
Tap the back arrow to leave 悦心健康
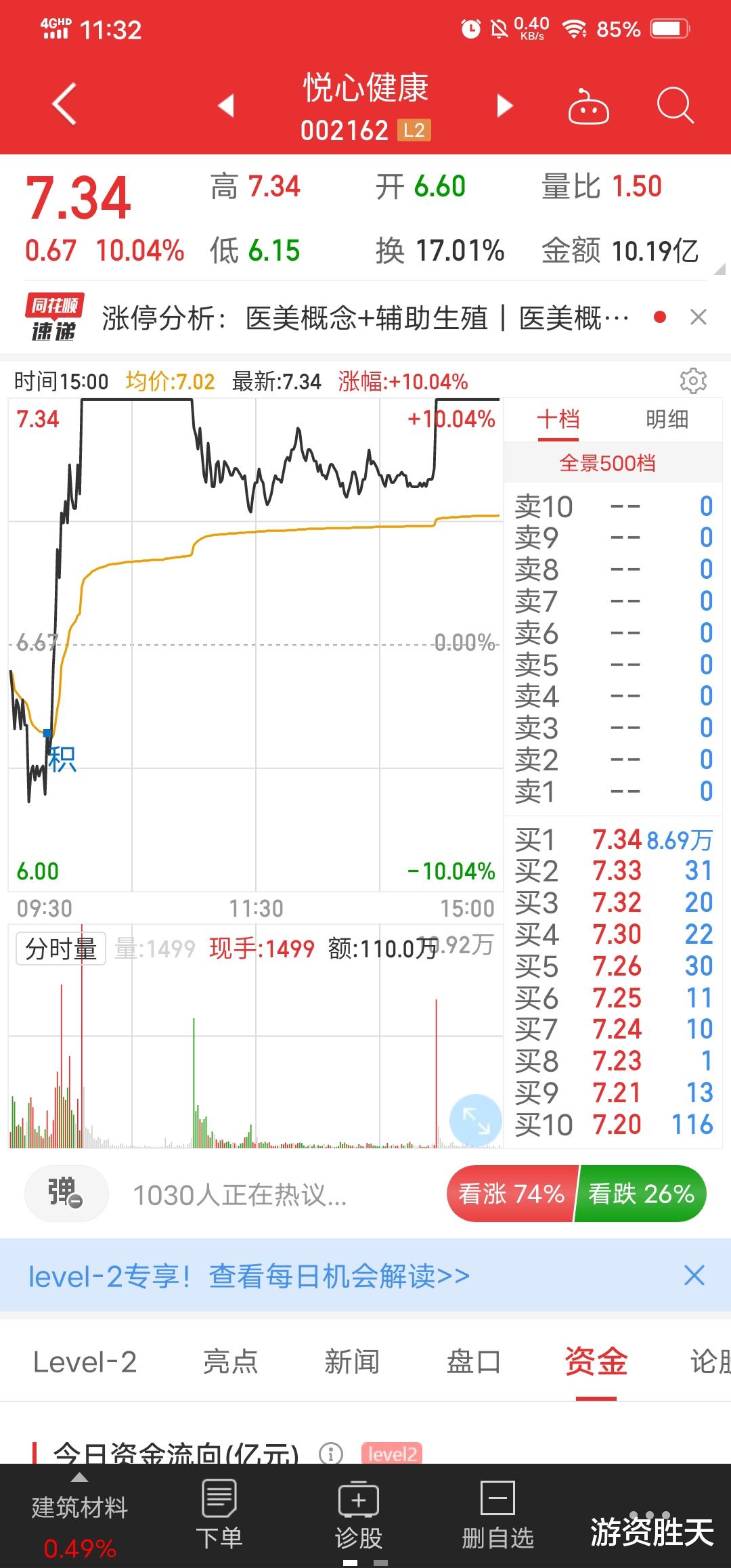tap(63, 105)
